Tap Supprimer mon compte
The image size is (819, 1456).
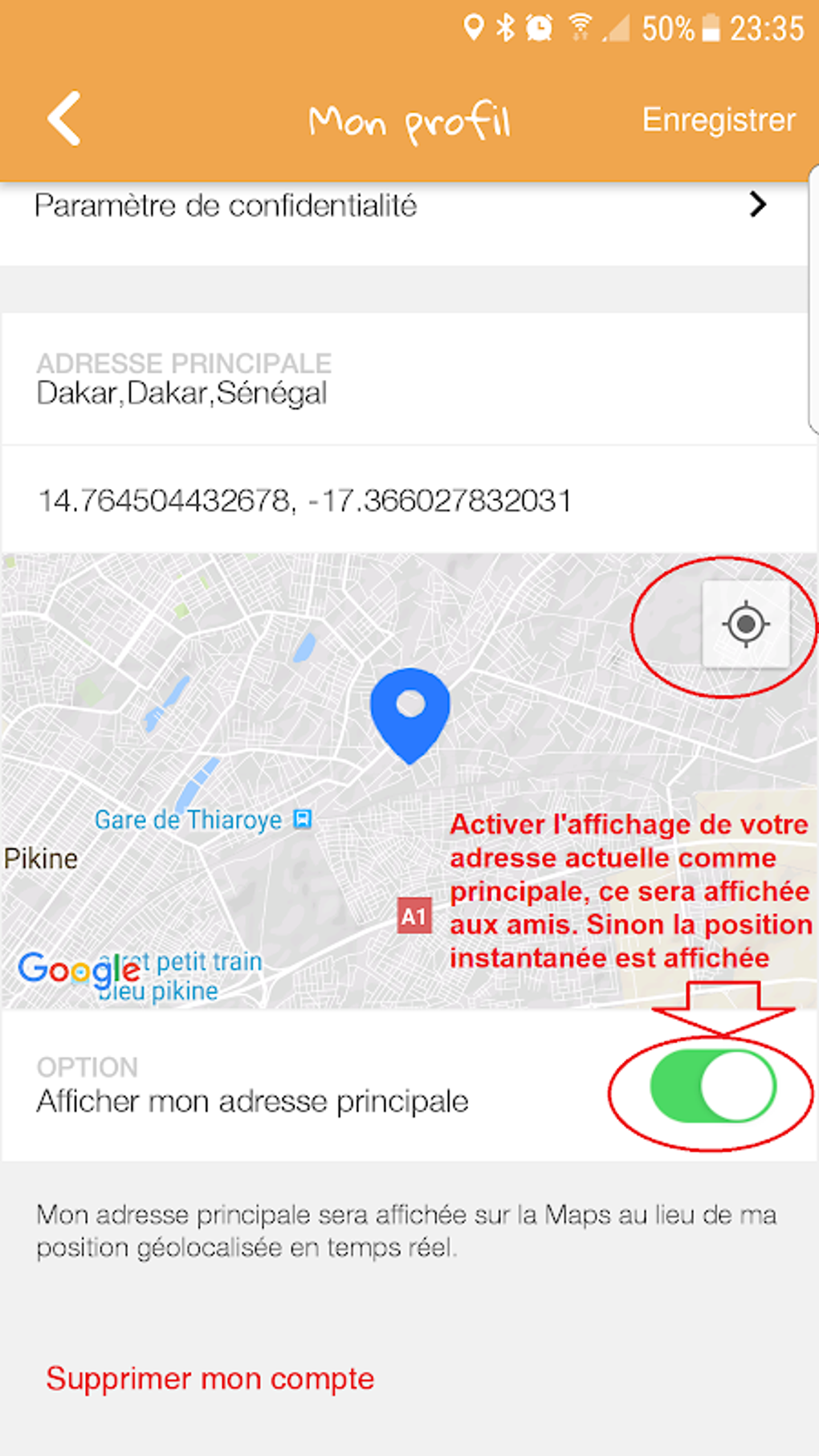(x=210, y=1379)
